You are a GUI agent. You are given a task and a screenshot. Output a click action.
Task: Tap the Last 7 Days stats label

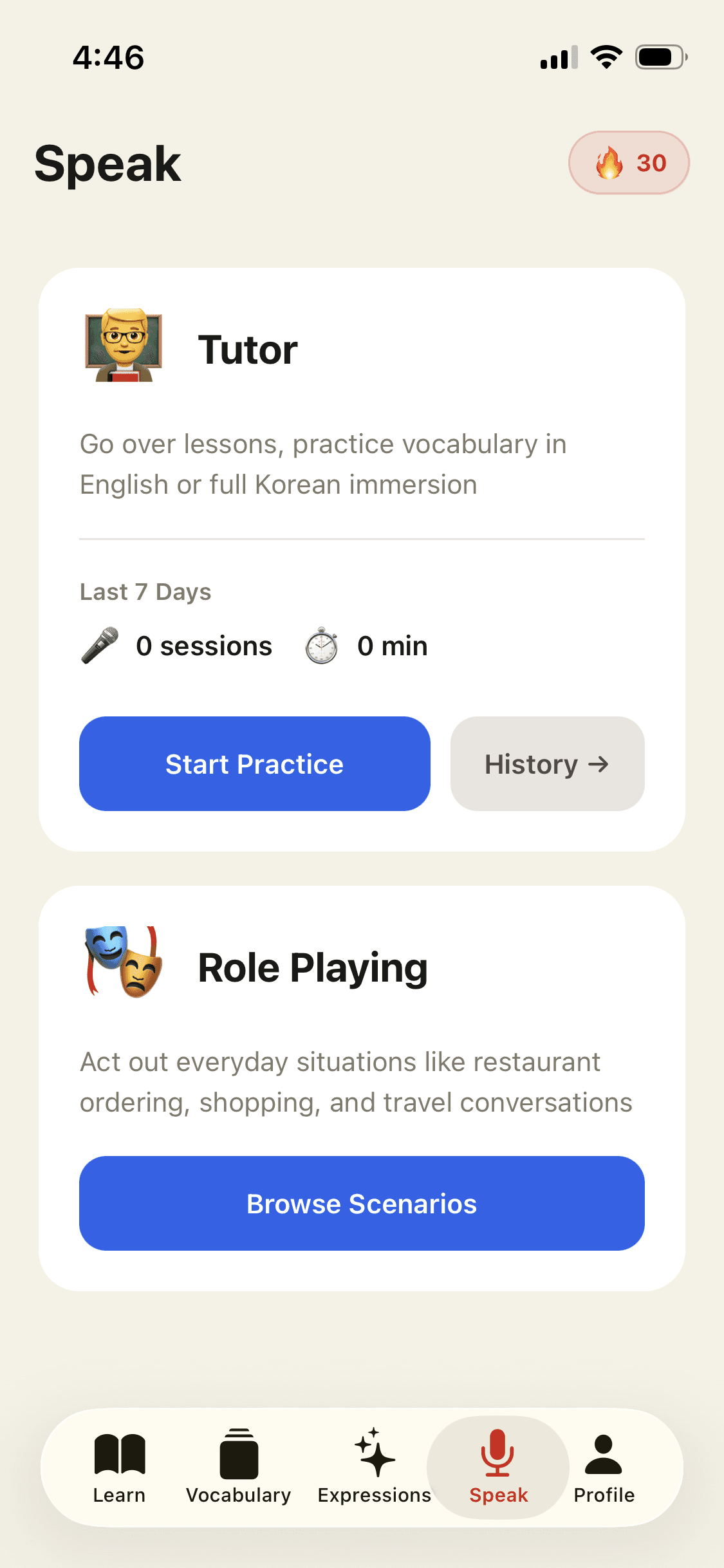click(145, 591)
